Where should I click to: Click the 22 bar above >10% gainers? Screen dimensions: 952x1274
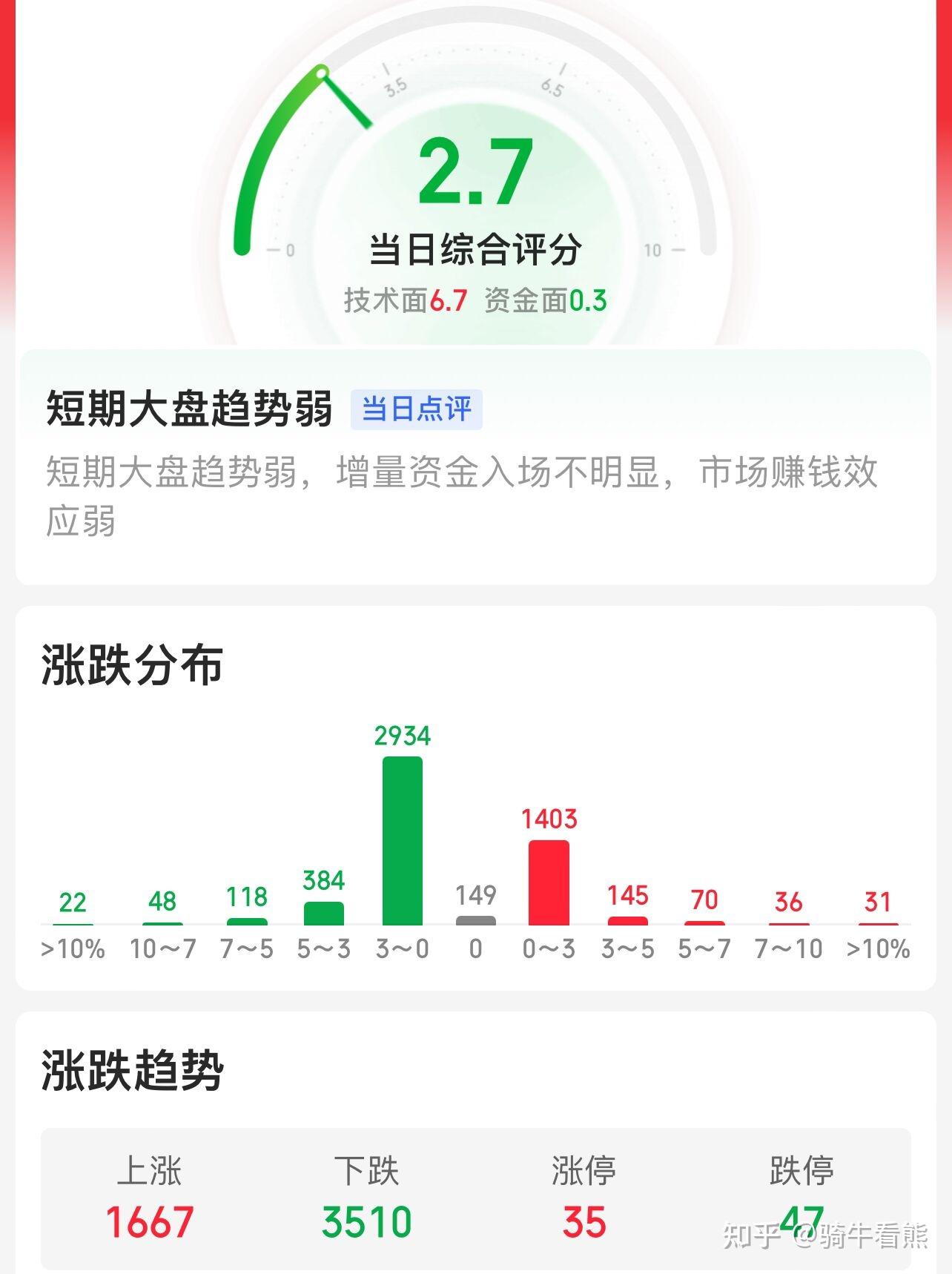[72, 925]
